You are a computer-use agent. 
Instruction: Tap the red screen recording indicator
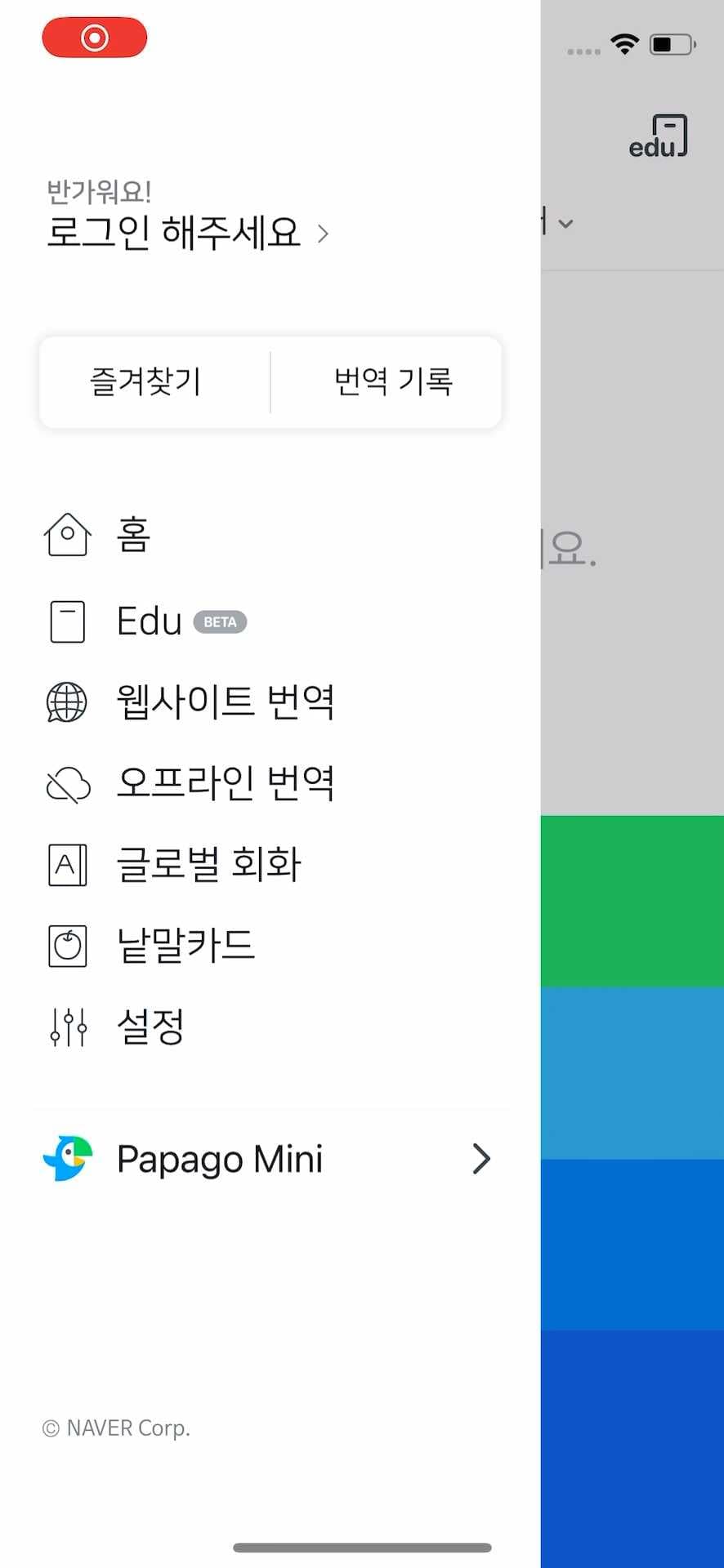[94, 37]
